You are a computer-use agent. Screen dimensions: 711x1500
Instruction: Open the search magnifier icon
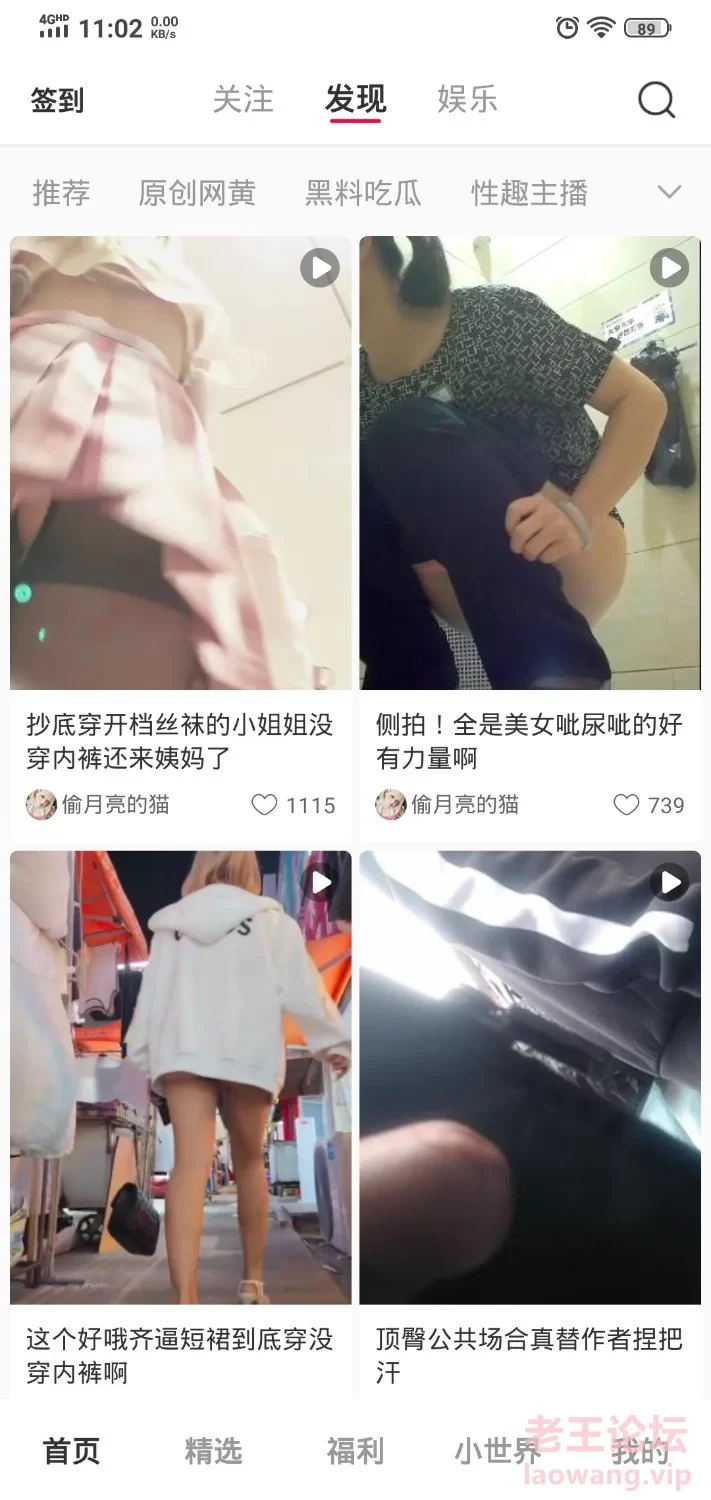pos(656,100)
